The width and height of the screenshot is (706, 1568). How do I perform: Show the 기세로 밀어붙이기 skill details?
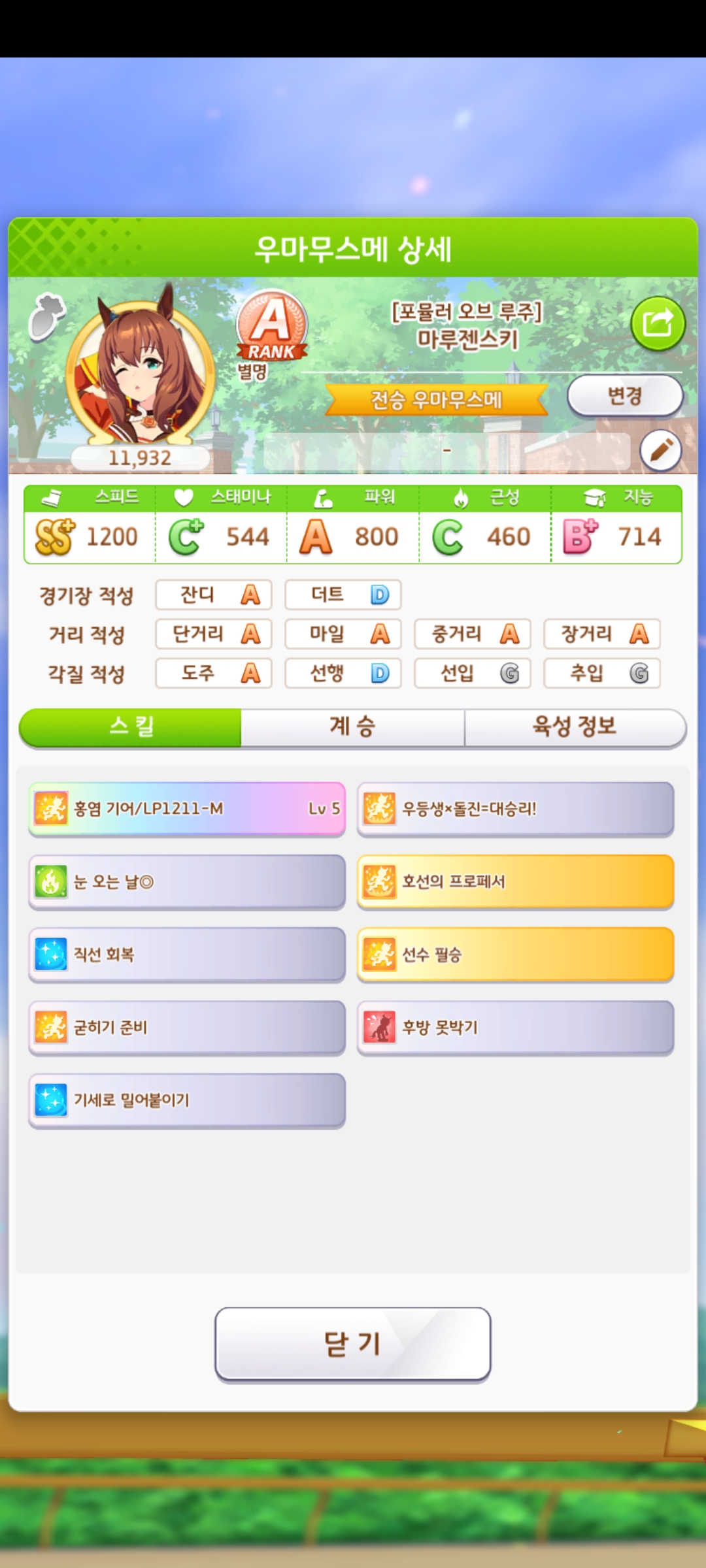click(x=187, y=1100)
